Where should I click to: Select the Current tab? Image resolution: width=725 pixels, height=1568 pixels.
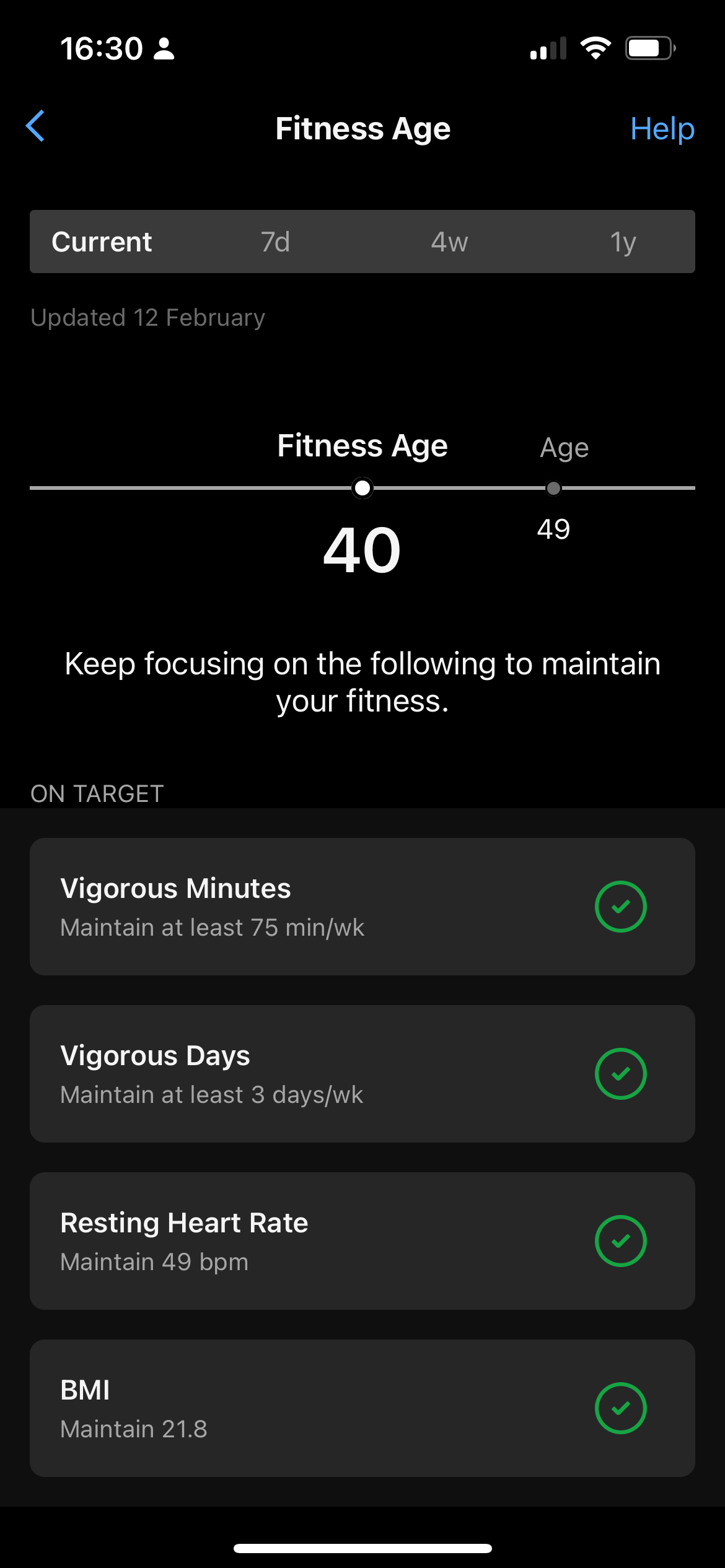click(102, 242)
